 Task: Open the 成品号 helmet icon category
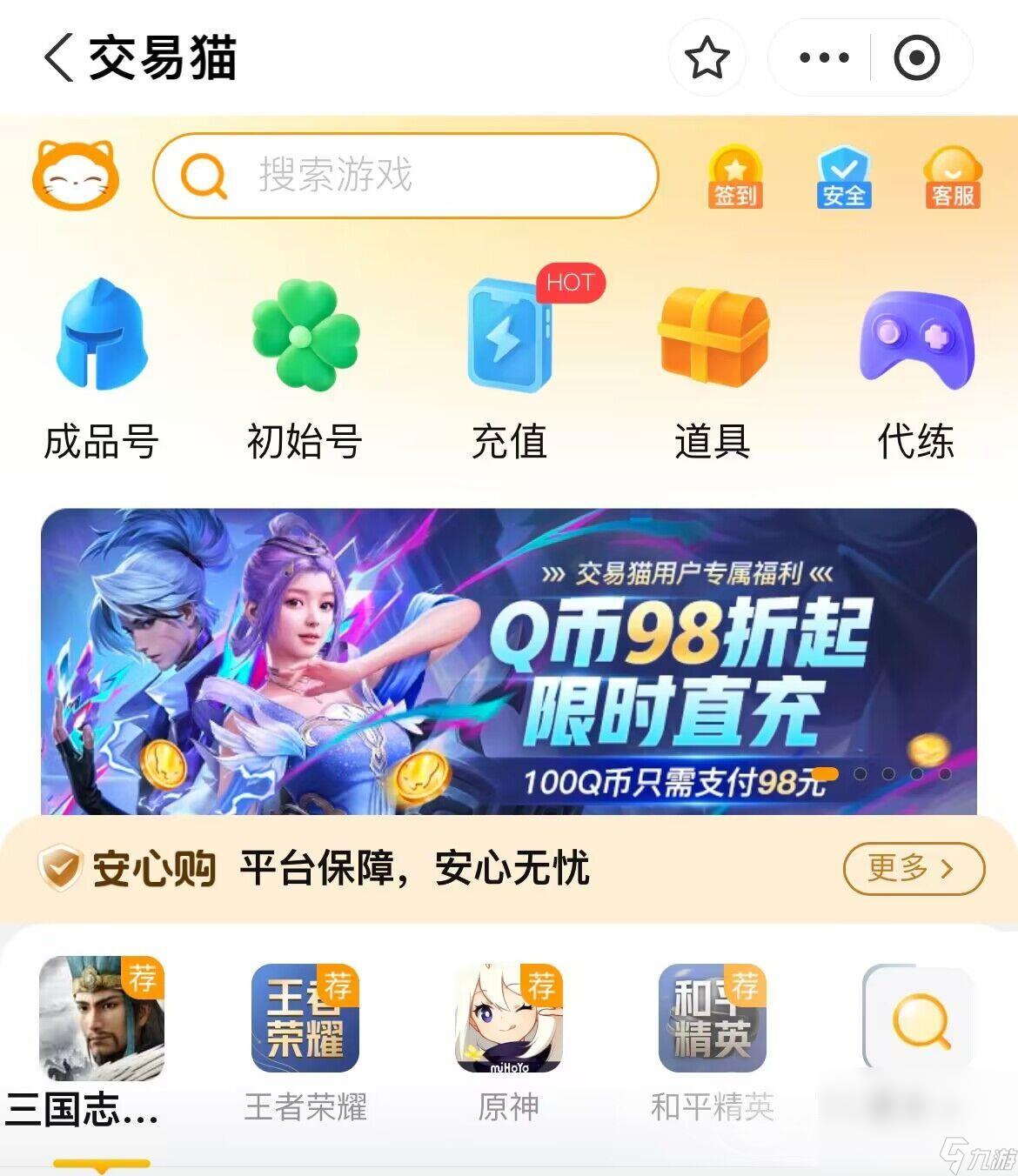[102, 339]
